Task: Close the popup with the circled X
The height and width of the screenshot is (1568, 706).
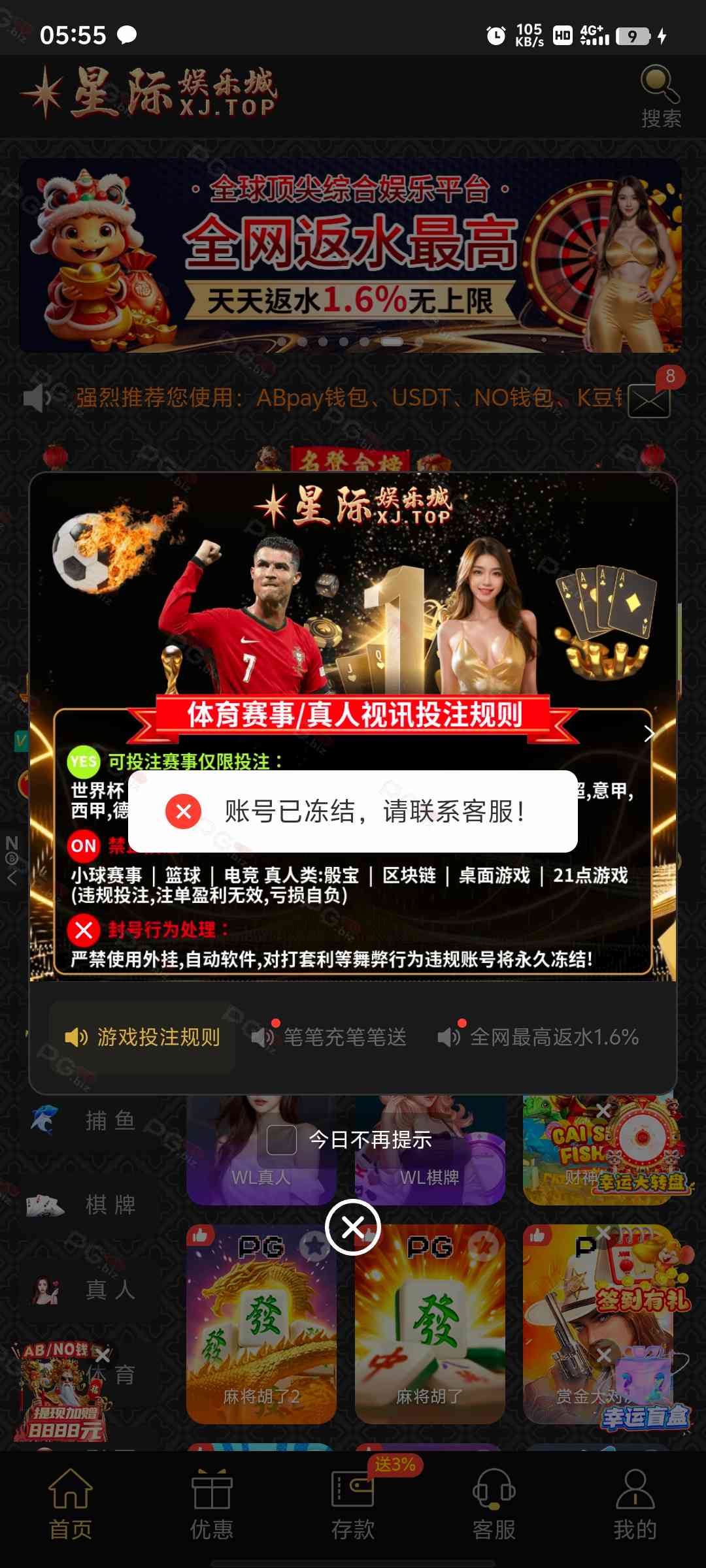Action: tap(353, 1227)
